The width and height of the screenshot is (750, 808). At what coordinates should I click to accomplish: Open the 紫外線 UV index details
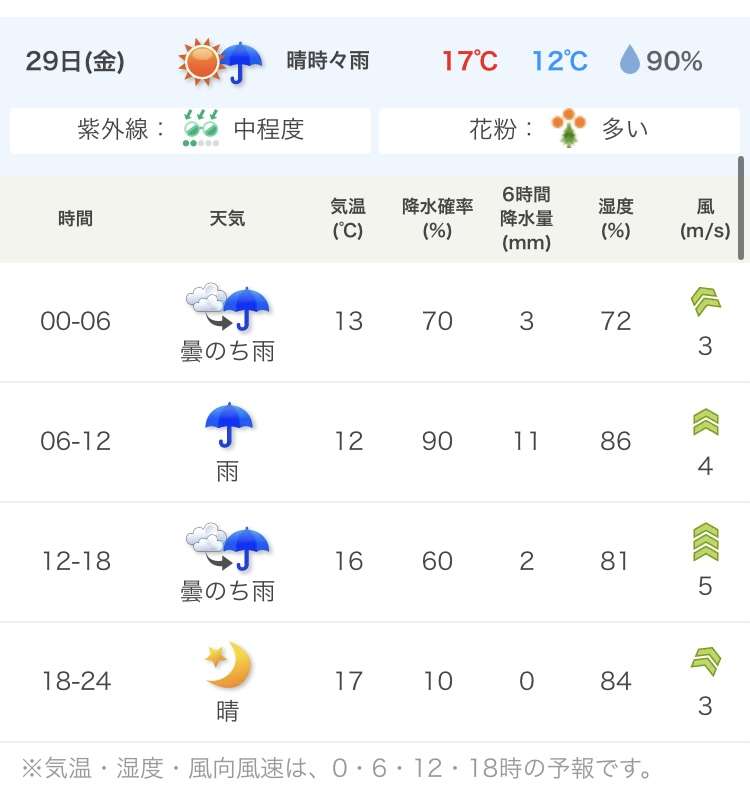pos(190,130)
